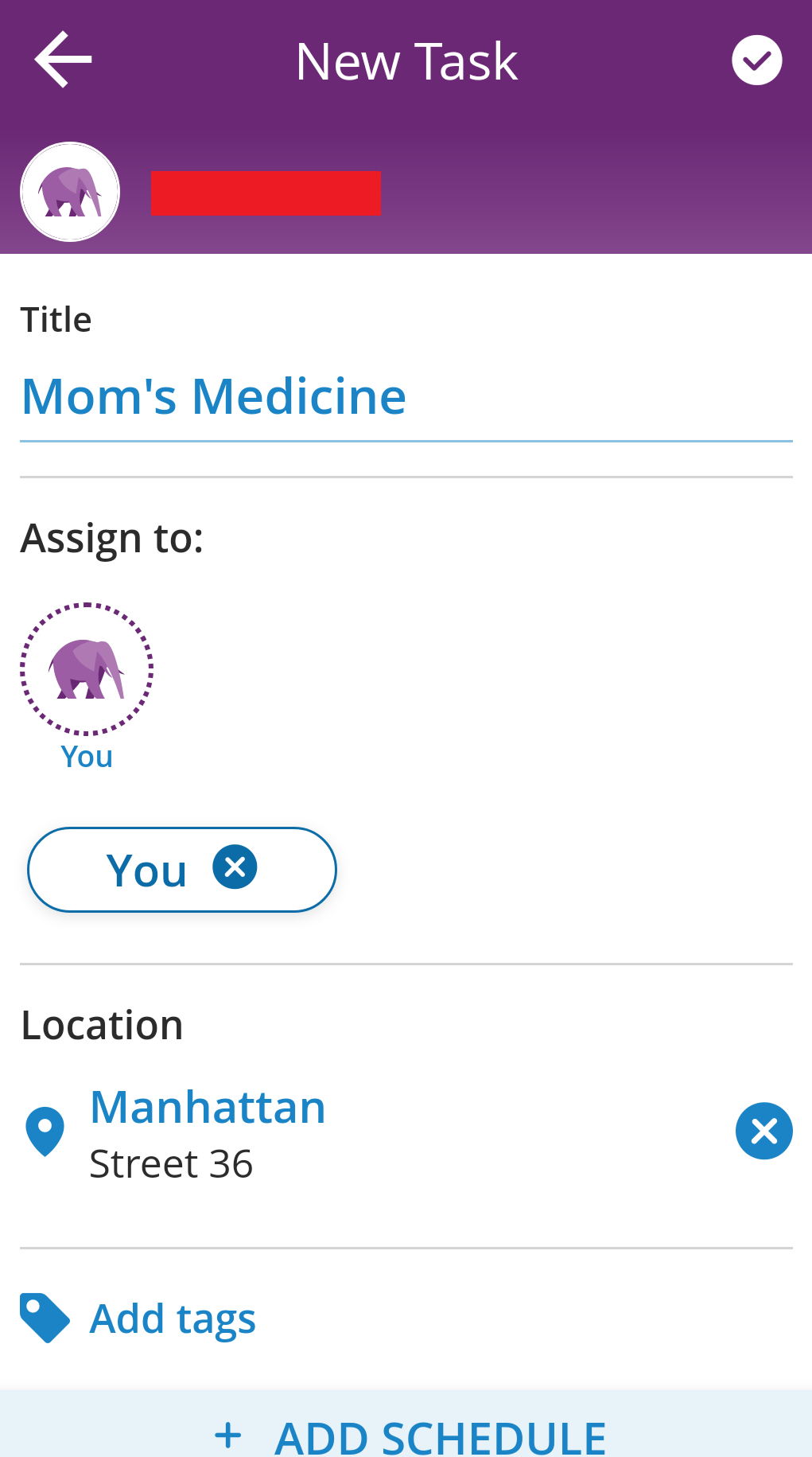Go back using the arrow icon
812x1457 pixels.
63,60
